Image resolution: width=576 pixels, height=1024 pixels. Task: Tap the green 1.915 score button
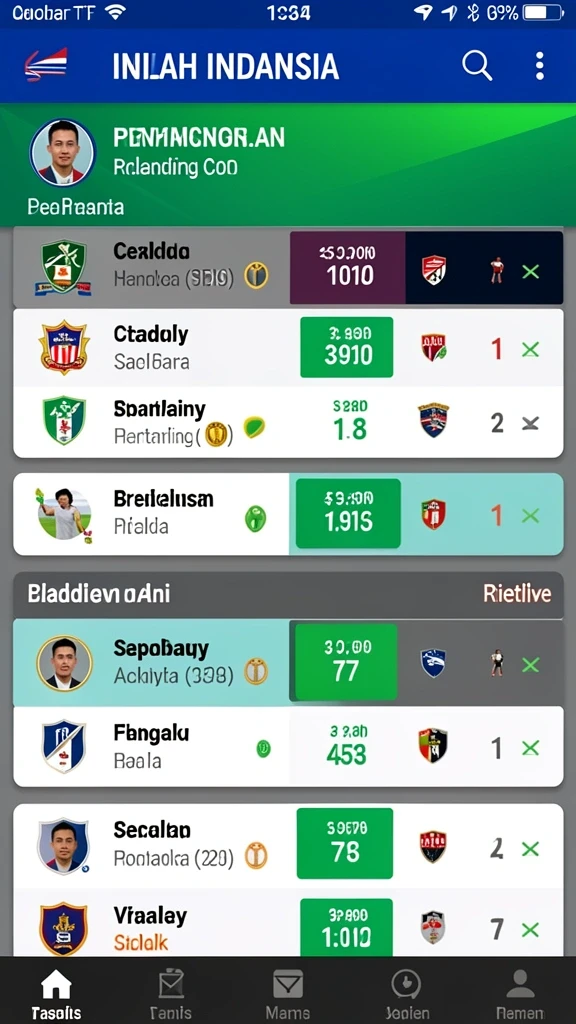pyautogui.click(x=348, y=513)
